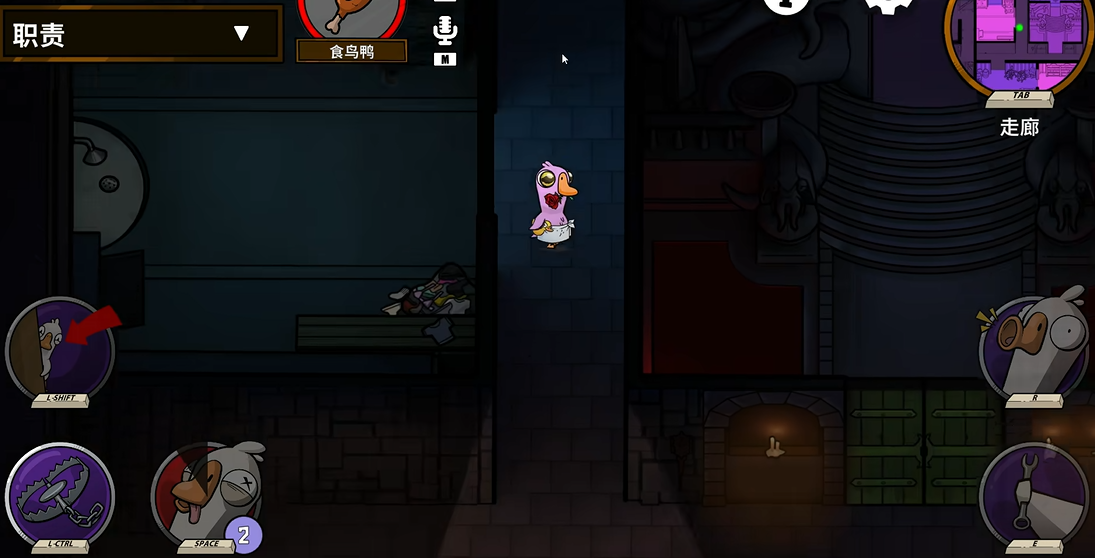The height and width of the screenshot is (558, 1095).
Task: Tap the E use wrench button
Action: pyautogui.click(x=1033, y=497)
